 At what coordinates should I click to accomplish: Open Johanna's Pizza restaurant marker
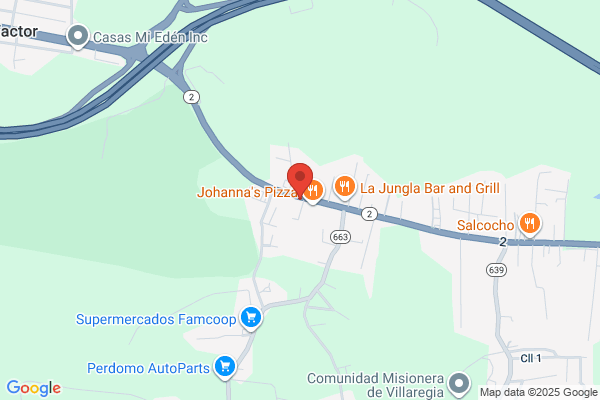[313, 191]
